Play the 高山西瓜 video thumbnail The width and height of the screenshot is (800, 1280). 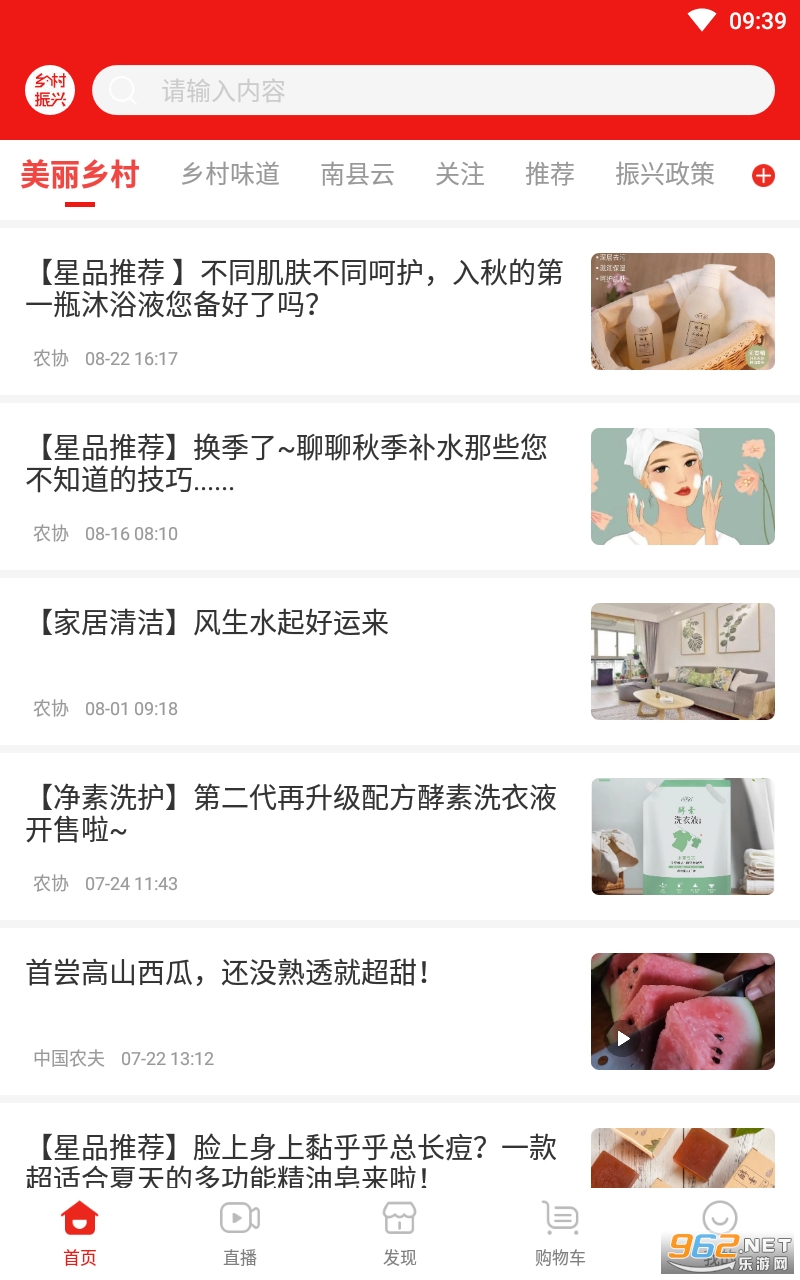[x=682, y=1011]
